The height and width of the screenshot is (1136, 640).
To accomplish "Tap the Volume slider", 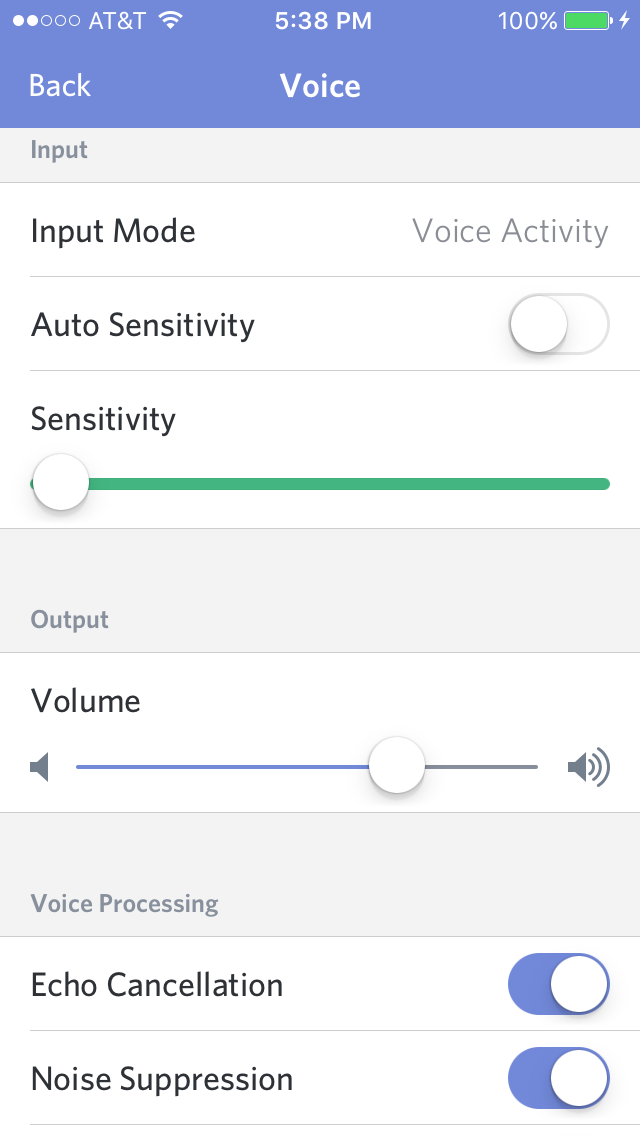I will [307, 767].
